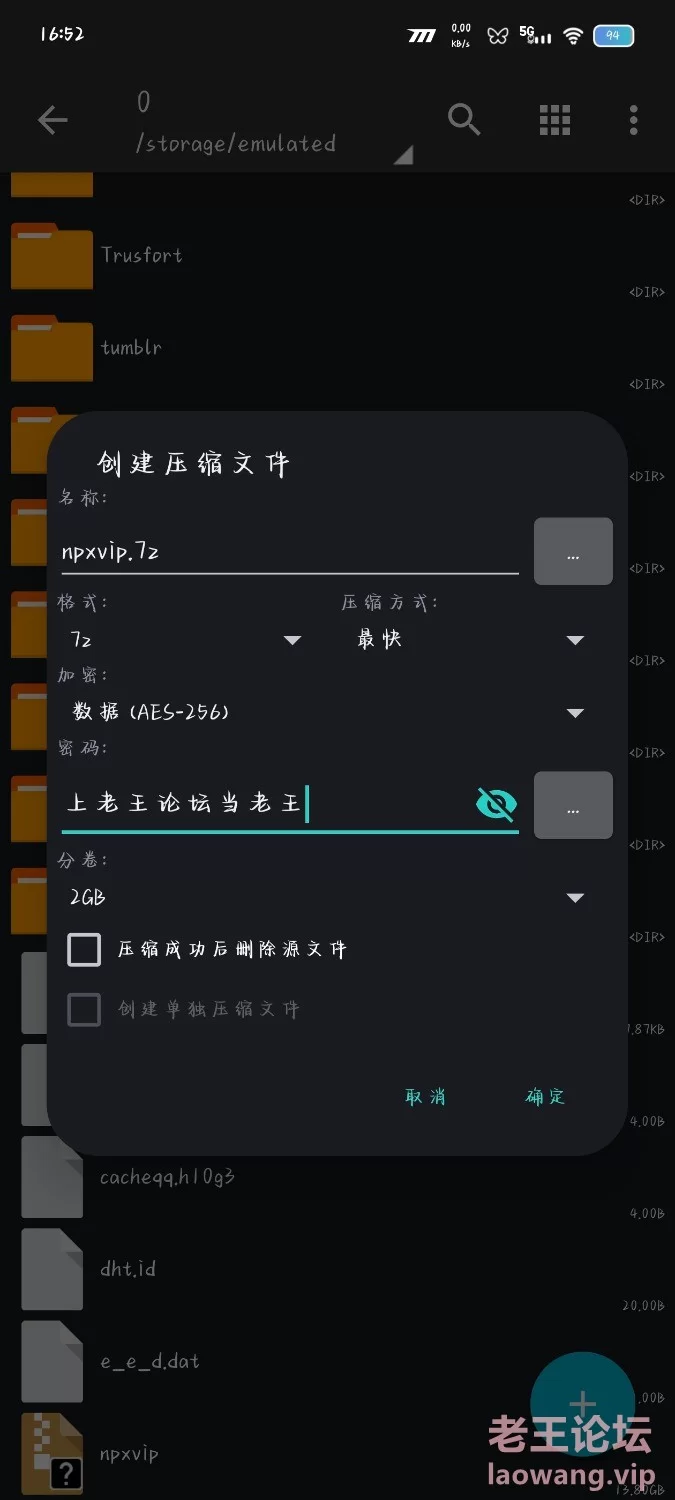
Task: Confirm archive creation with 确定
Action: pyautogui.click(x=545, y=1097)
